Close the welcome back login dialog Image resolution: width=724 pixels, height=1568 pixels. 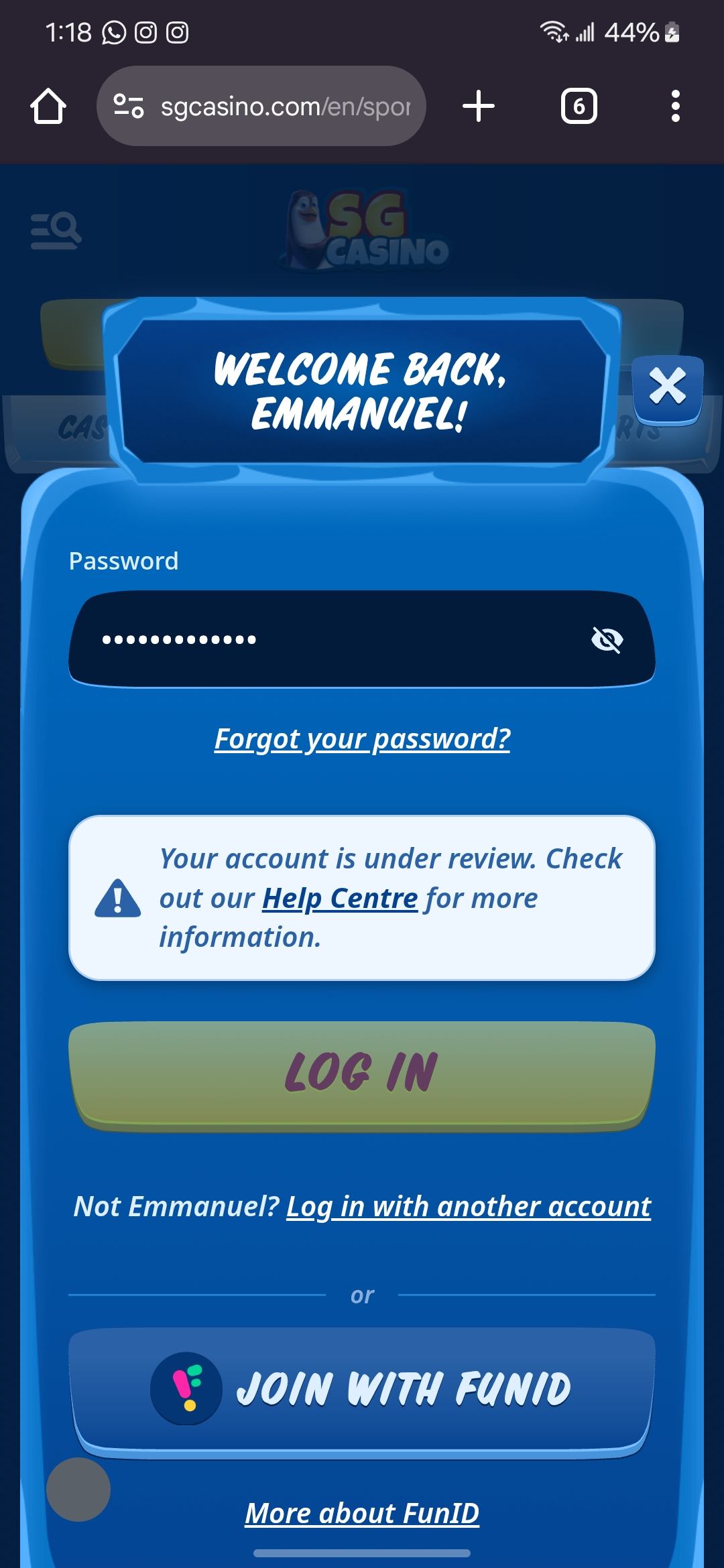[668, 387]
